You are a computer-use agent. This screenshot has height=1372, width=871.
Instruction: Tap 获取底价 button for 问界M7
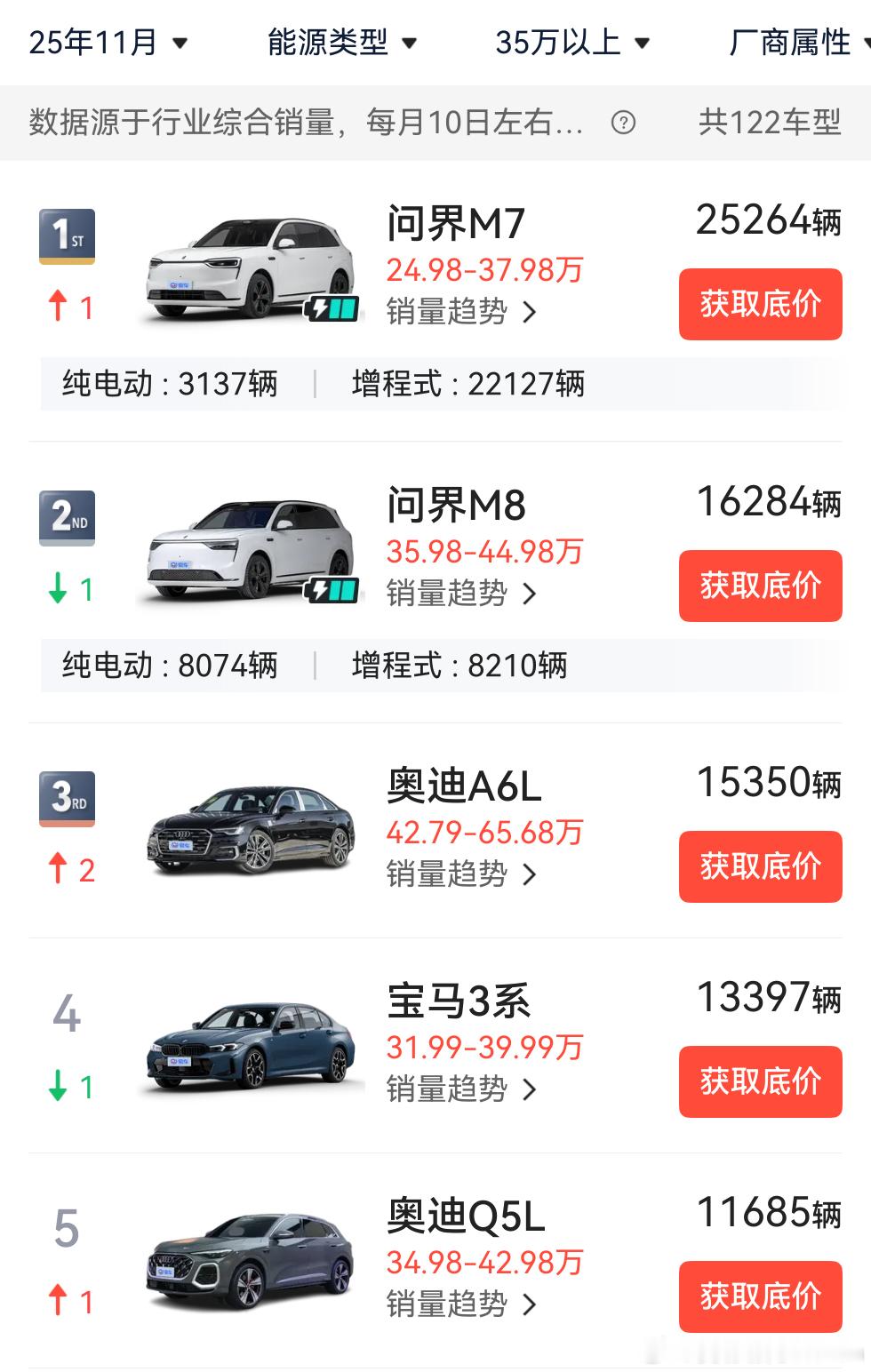[x=760, y=305]
